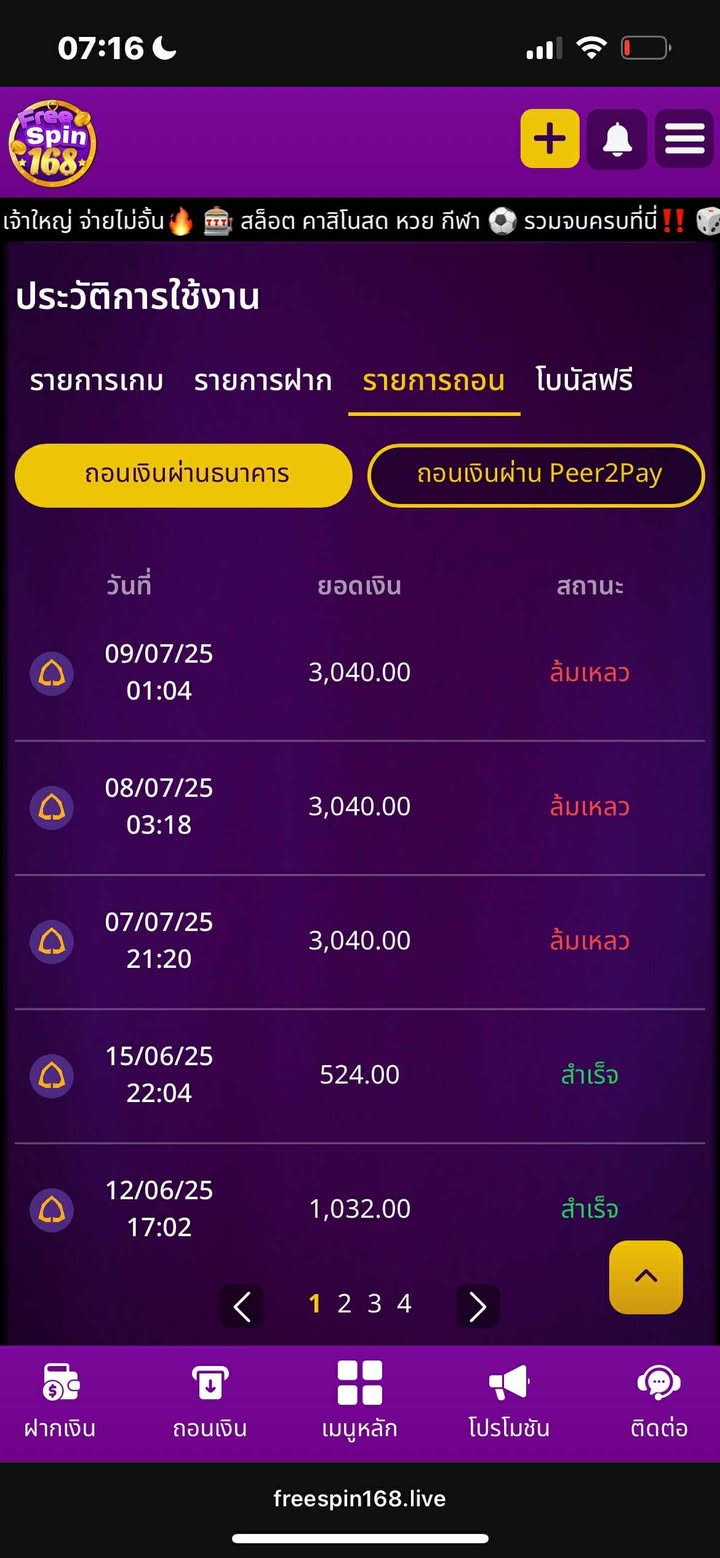The height and width of the screenshot is (1558, 720).
Task: Open the notifications bell
Action: point(617,139)
